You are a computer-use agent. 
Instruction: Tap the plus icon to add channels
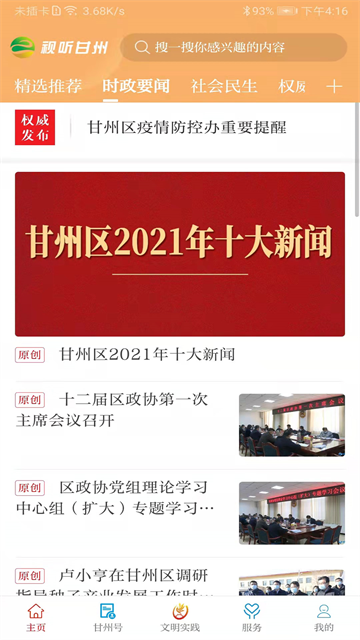click(334, 87)
